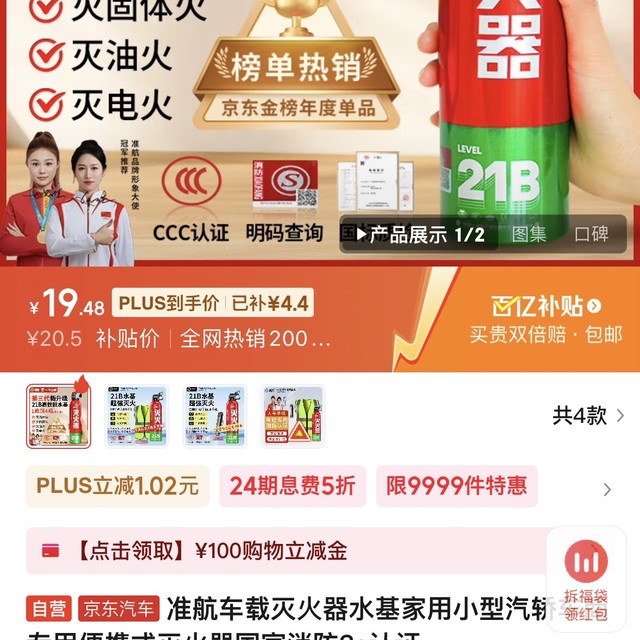This screenshot has height=640, width=640.
Task: Expand all variants via 共4款
Action: [588, 415]
